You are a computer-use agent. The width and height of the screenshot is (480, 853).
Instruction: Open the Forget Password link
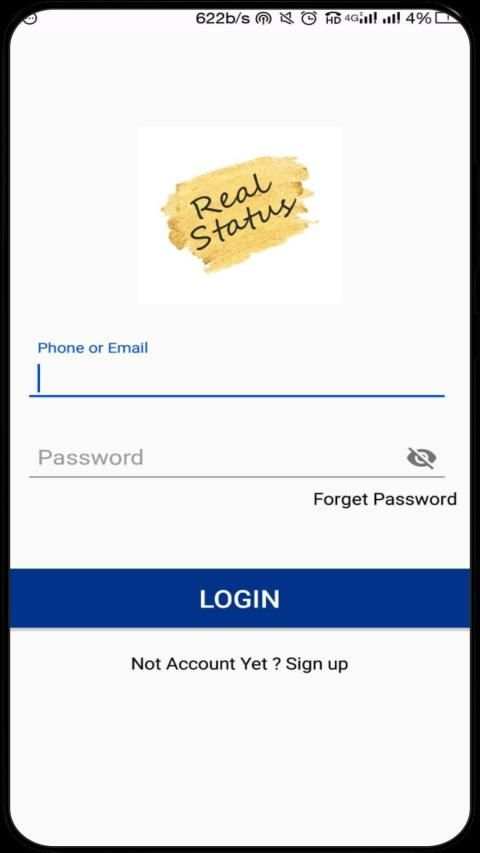pos(385,499)
